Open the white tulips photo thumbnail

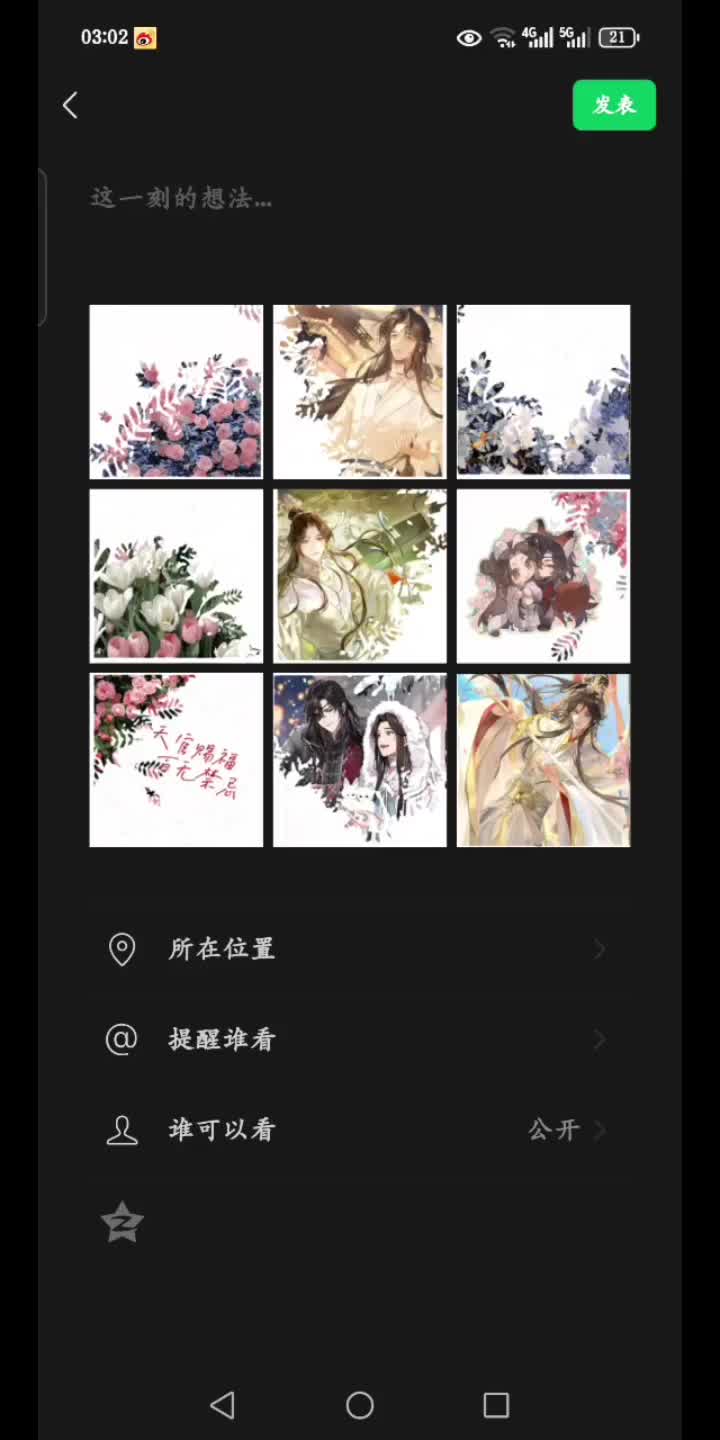pos(176,576)
